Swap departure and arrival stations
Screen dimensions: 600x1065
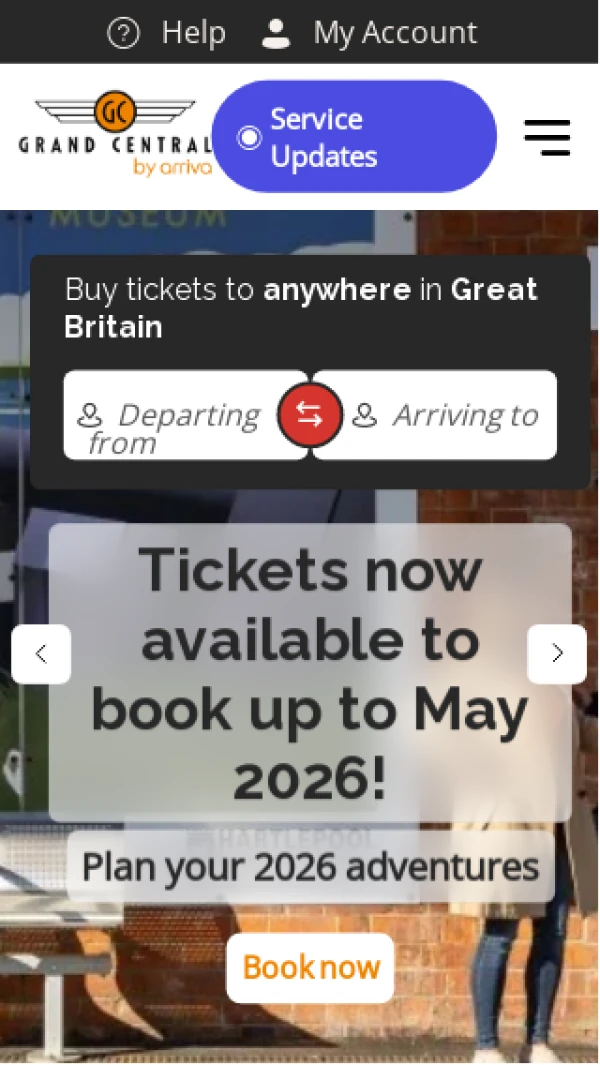pyautogui.click(x=309, y=414)
